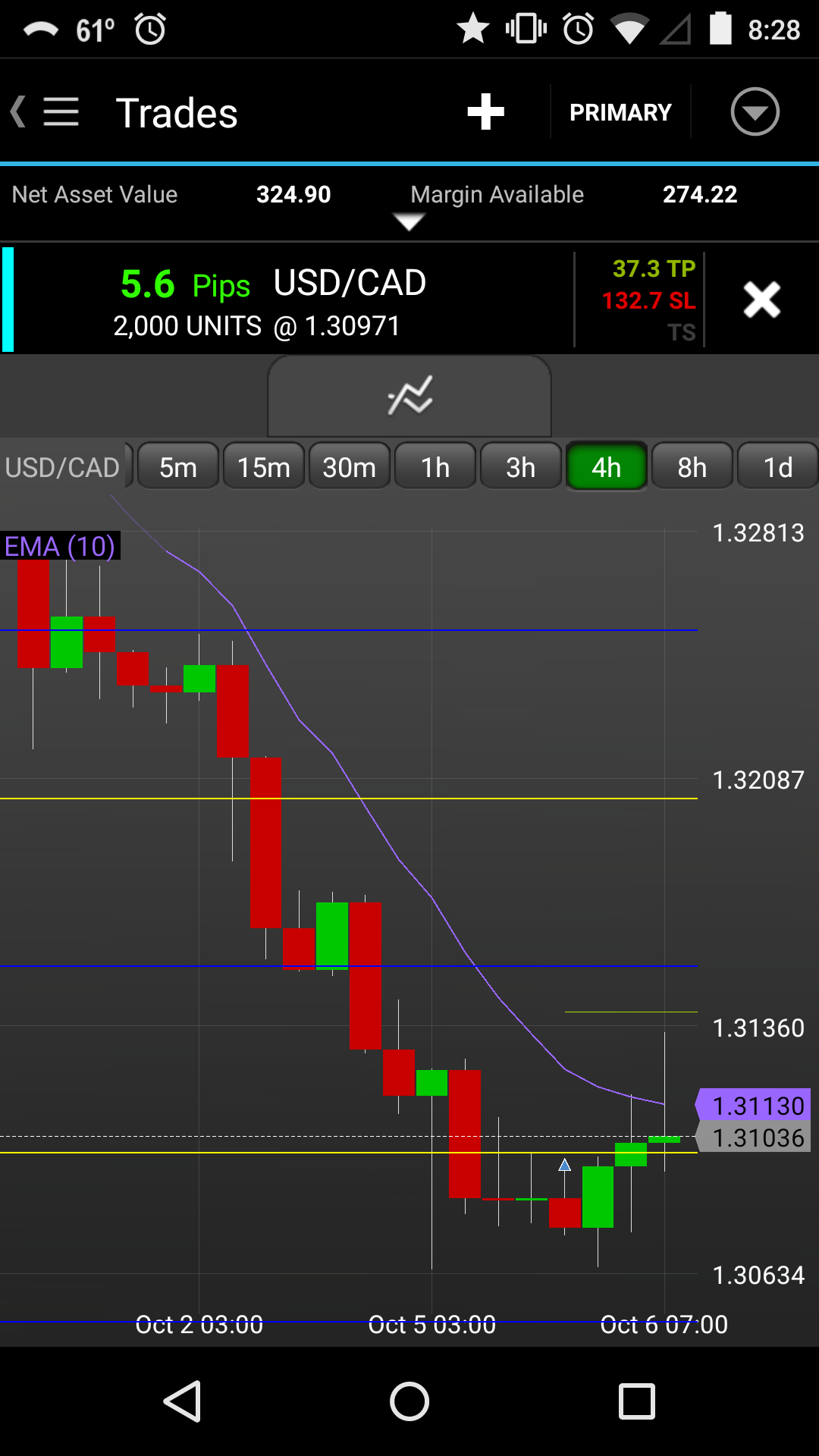Close the USD/CAD trade
Image resolution: width=819 pixels, height=1456 pixels.
point(761,300)
